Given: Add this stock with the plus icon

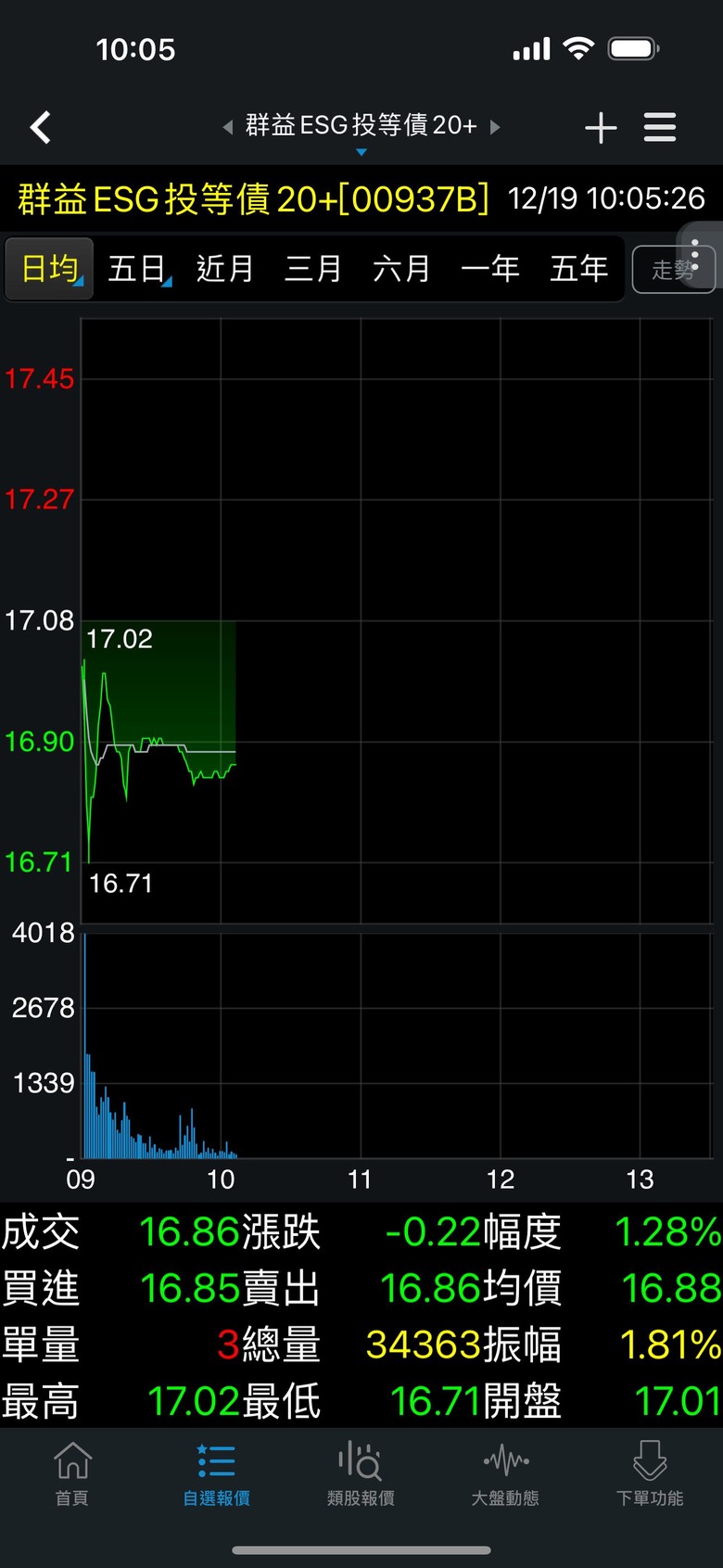Looking at the screenshot, I should 601,127.
